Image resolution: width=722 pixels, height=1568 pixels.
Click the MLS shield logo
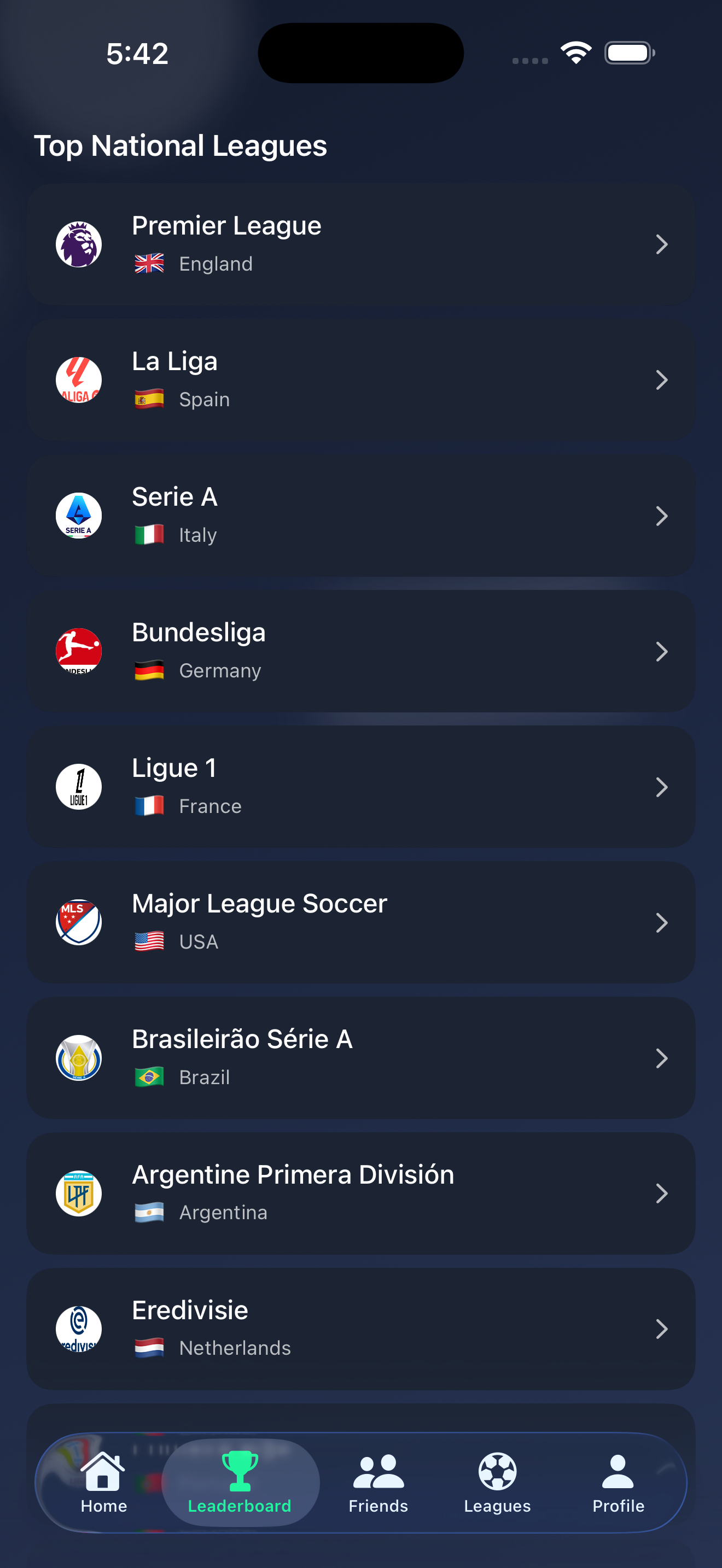point(78,922)
